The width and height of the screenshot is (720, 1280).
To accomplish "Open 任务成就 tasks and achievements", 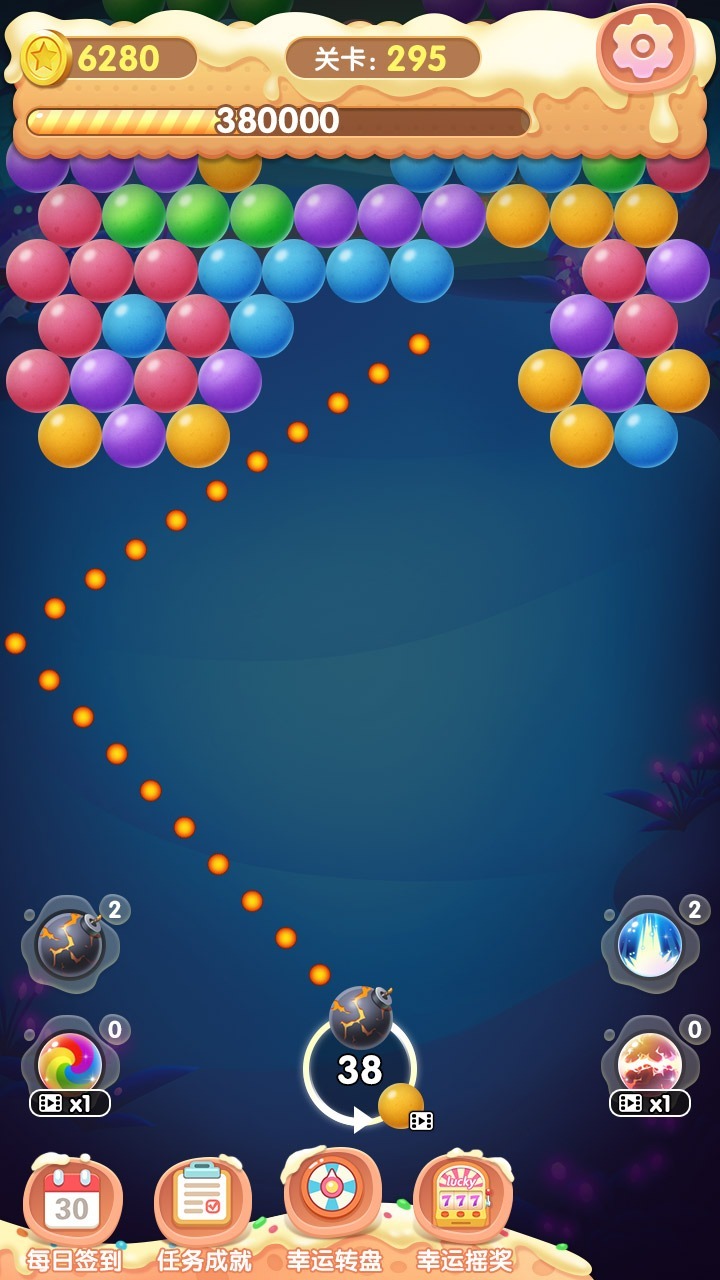I will click(x=203, y=1205).
